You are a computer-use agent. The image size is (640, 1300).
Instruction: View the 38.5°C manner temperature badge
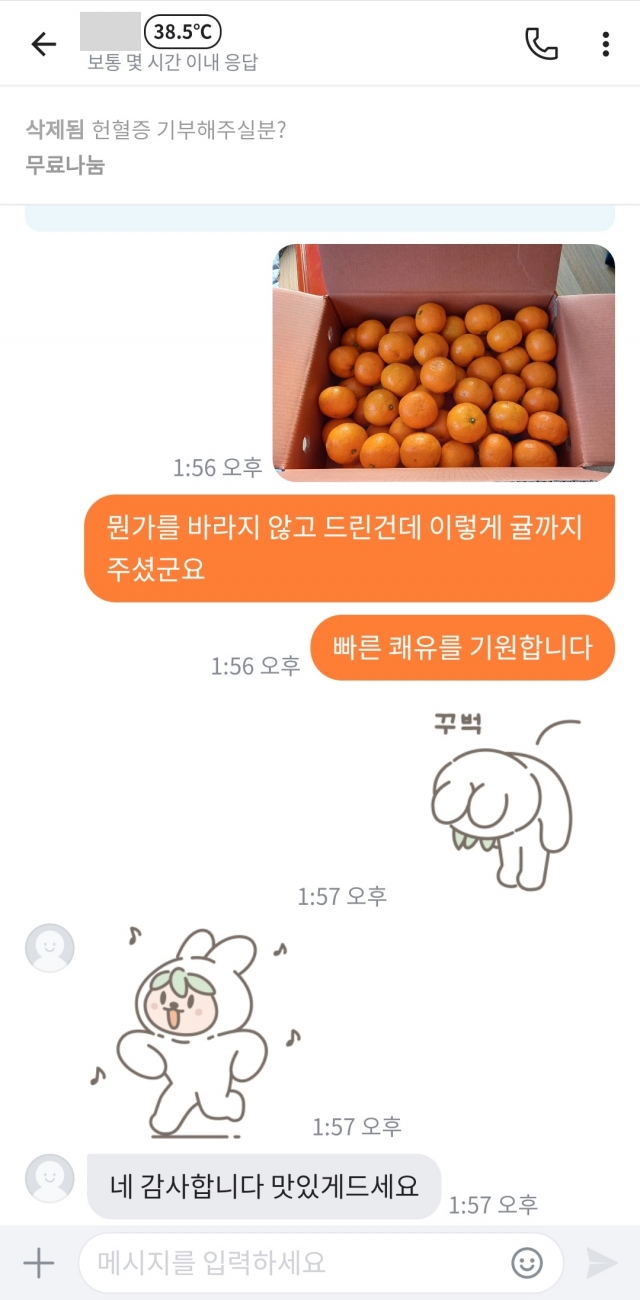click(183, 32)
